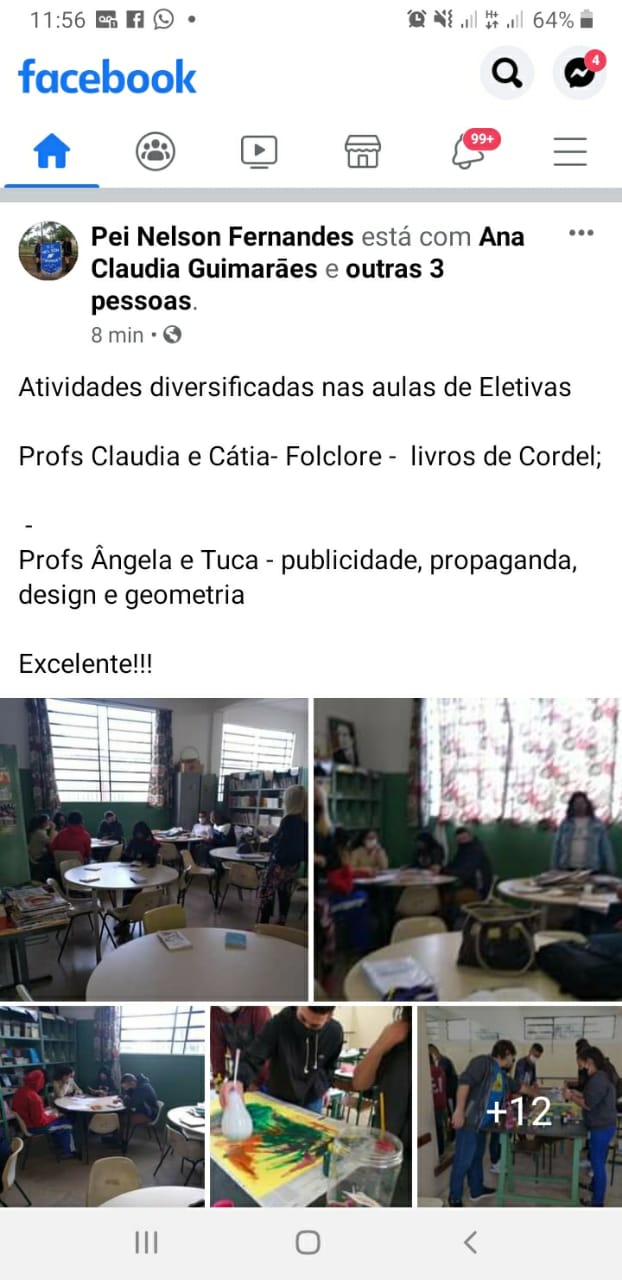The height and width of the screenshot is (1280, 622).
Task: Open Facebook search
Action: 507,73
